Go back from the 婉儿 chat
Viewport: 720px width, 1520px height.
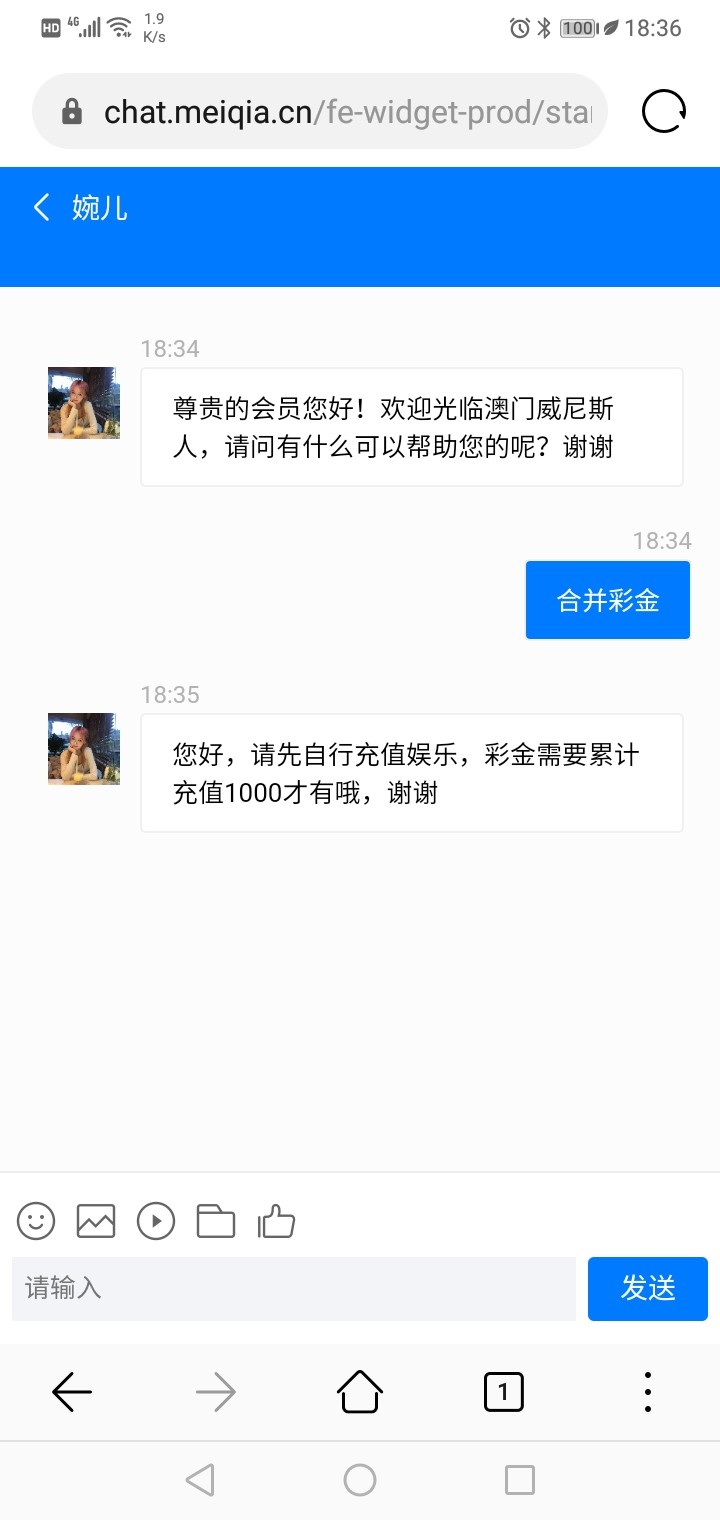tap(41, 208)
